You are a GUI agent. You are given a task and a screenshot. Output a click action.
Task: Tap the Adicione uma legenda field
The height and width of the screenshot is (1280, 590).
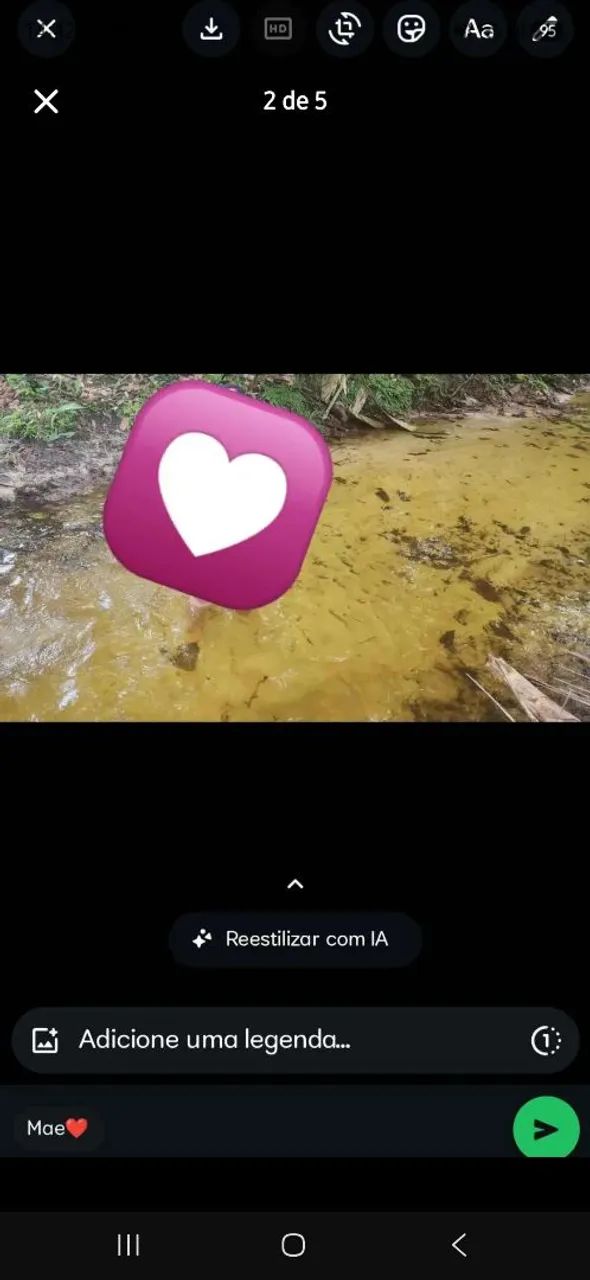[x=295, y=1040]
